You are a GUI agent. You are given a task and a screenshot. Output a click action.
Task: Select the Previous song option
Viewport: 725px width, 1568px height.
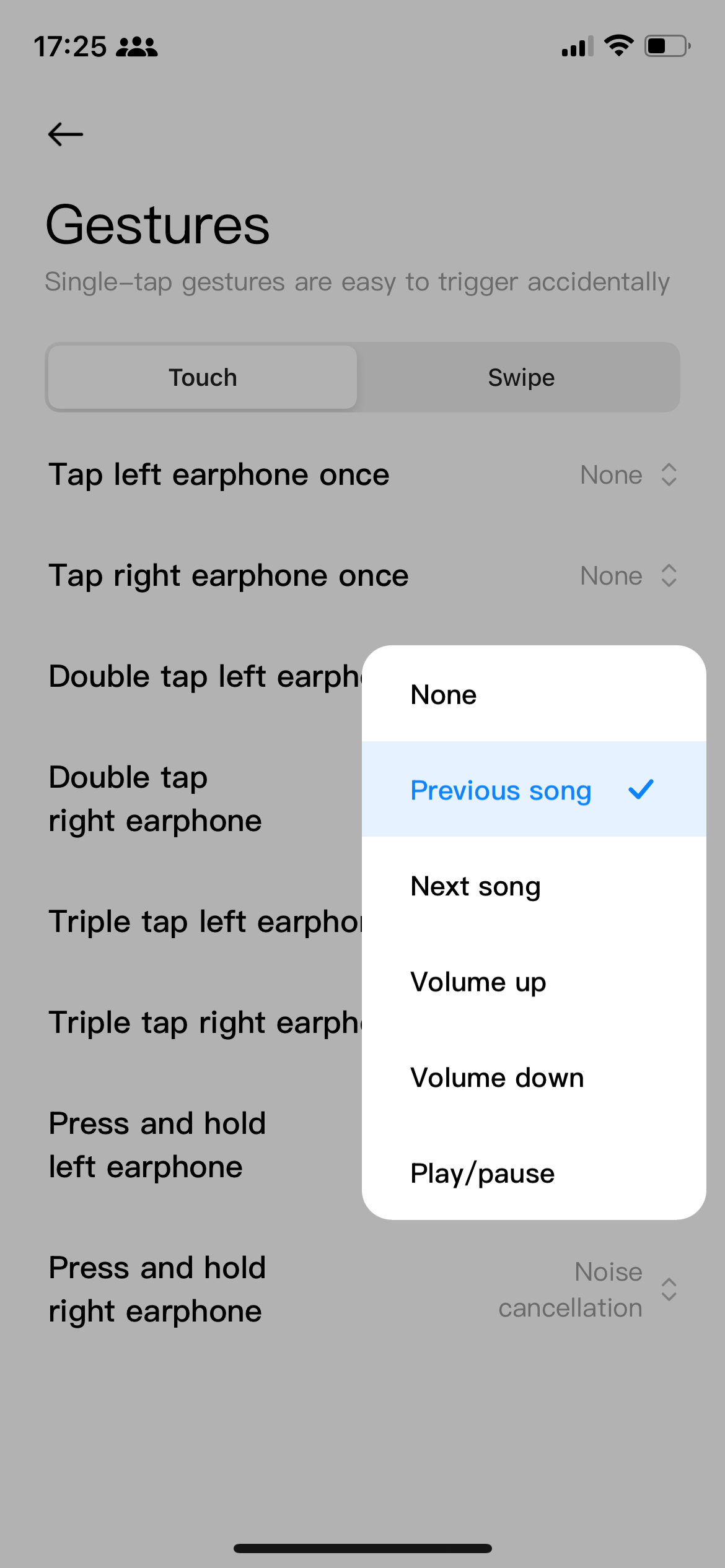tap(534, 790)
